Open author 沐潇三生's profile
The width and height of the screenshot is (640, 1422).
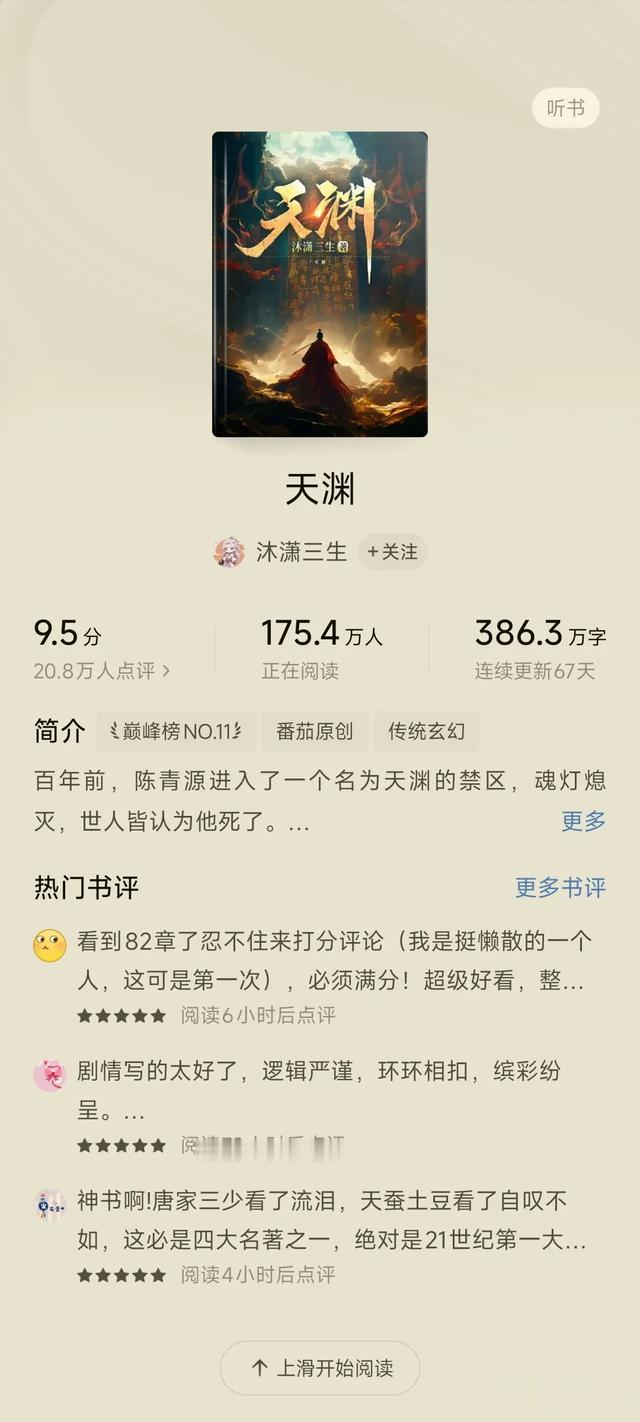pos(300,551)
